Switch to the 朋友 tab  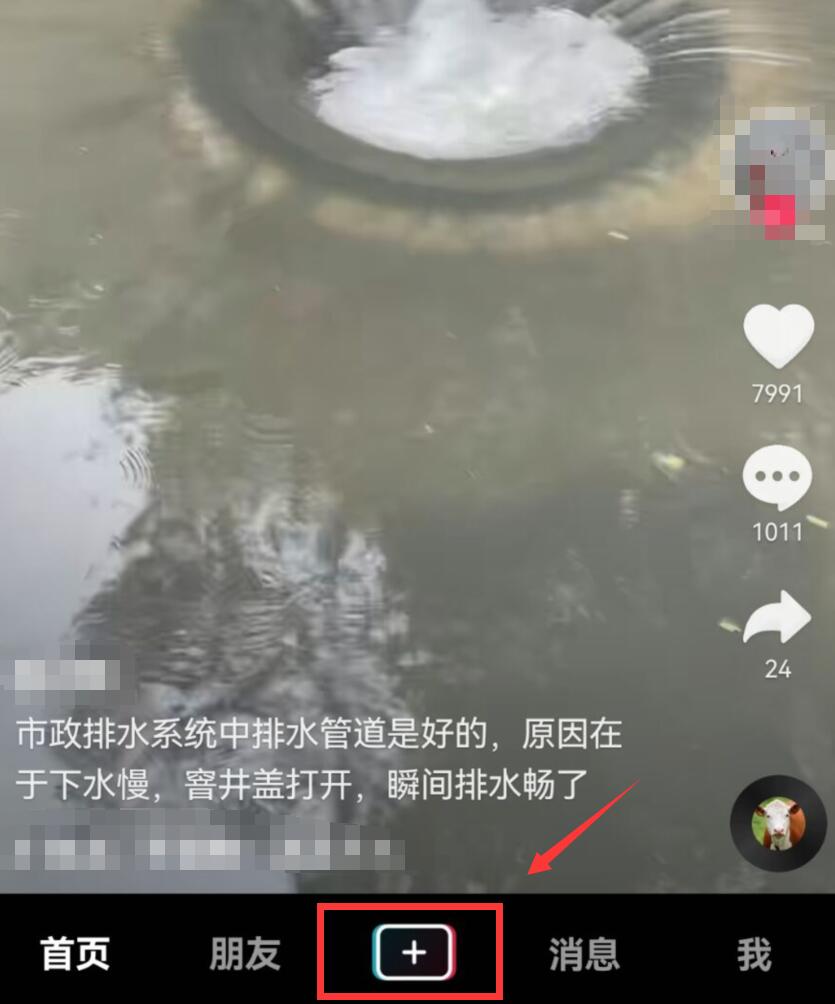pos(245,954)
